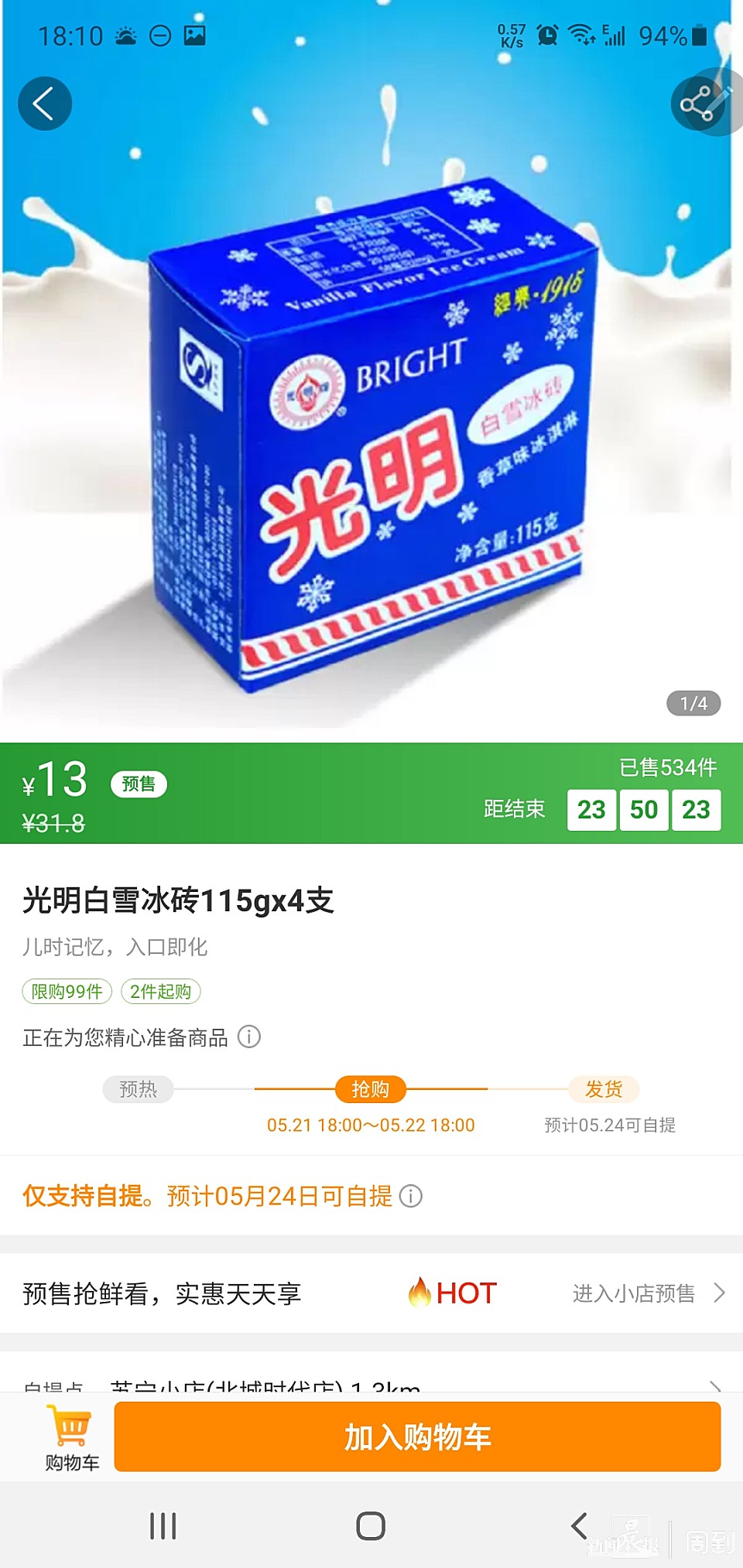Tap 加入购物车 to add to cart
Image resolution: width=743 pixels, height=1568 pixels.
pos(417,1437)
